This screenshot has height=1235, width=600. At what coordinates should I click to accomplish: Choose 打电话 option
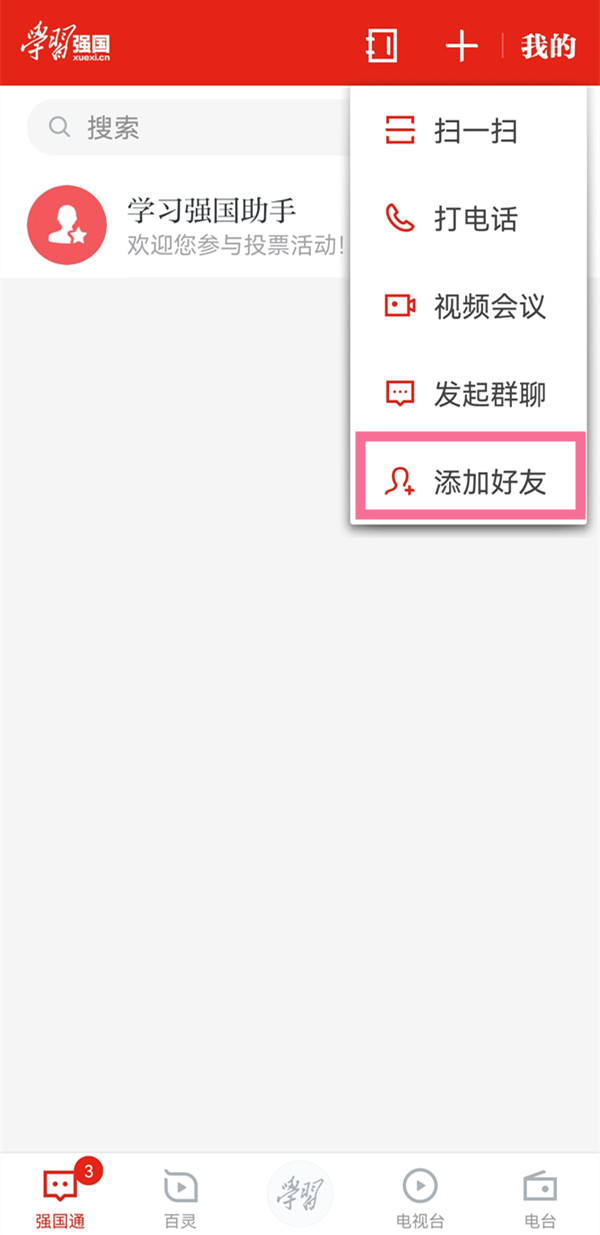coord(468,218)
